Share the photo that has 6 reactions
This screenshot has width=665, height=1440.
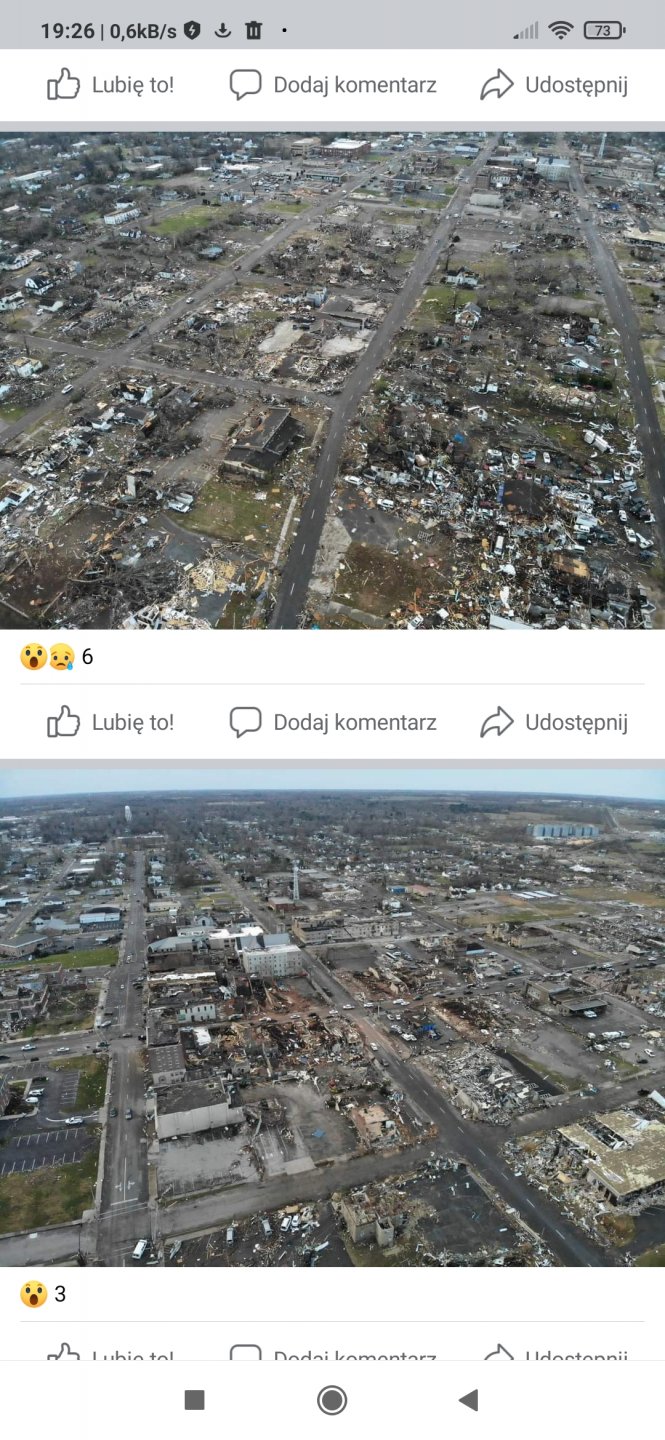(x=554, y=722)
